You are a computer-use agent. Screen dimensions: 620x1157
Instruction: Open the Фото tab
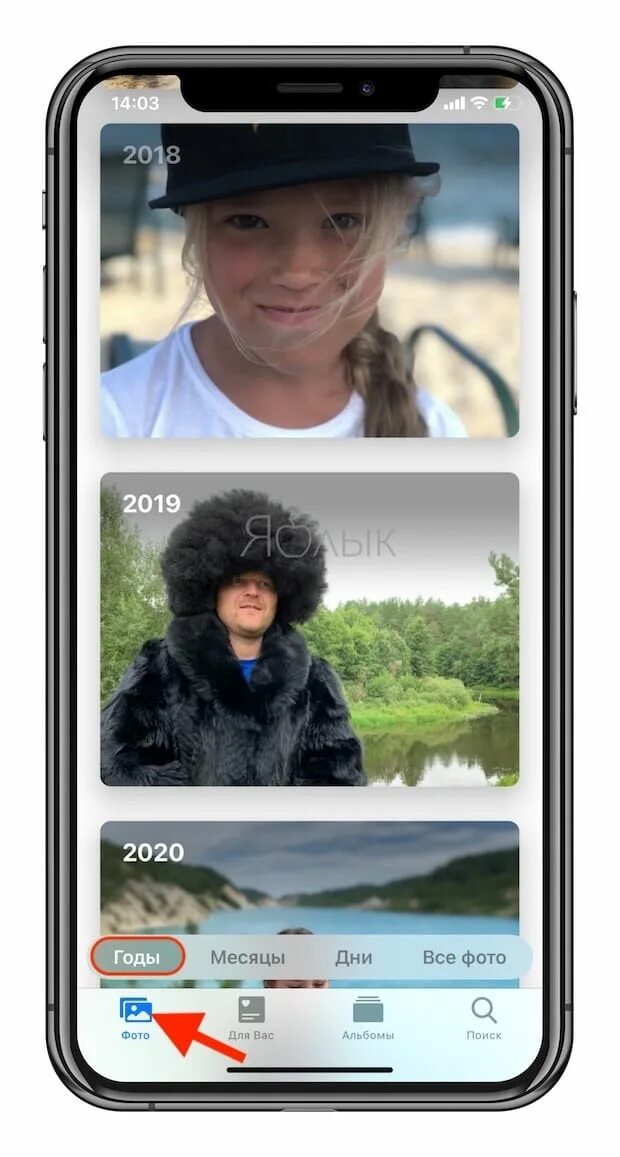coord(135,1018)
